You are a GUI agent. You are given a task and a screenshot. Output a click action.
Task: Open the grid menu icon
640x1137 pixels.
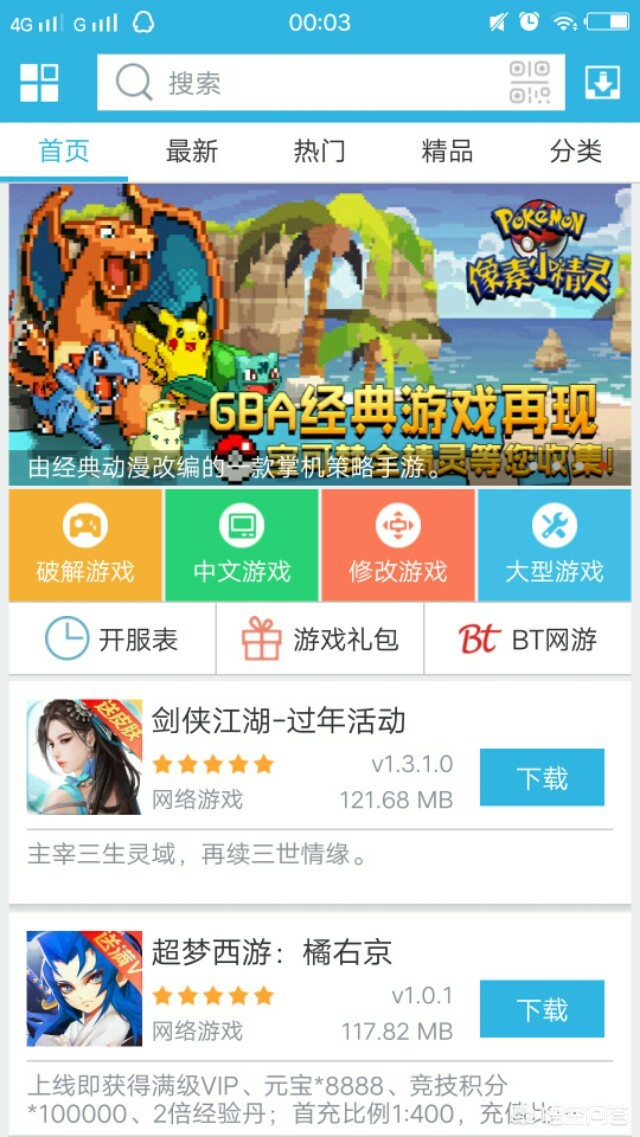tap(39, 83)
